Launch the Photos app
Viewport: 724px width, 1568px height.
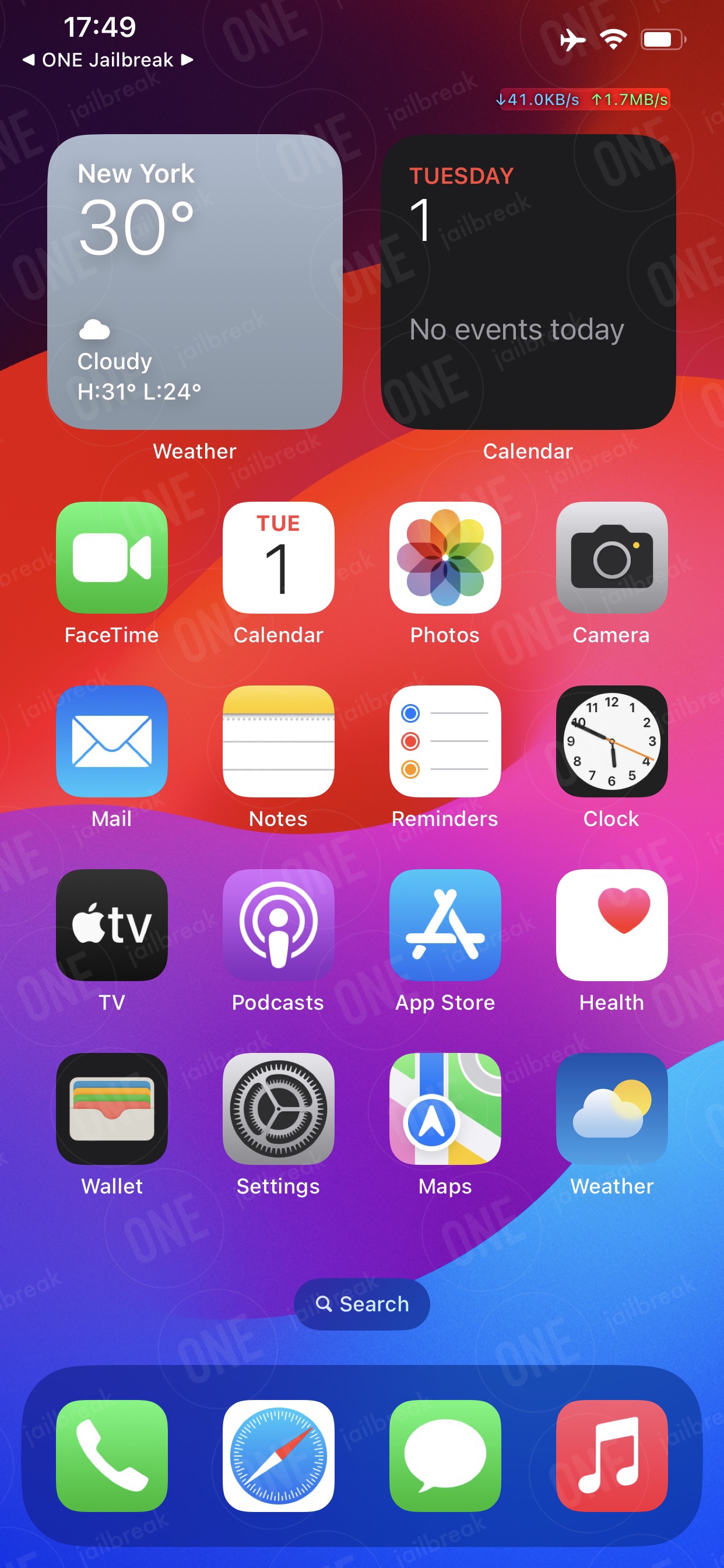pos(445,558)
